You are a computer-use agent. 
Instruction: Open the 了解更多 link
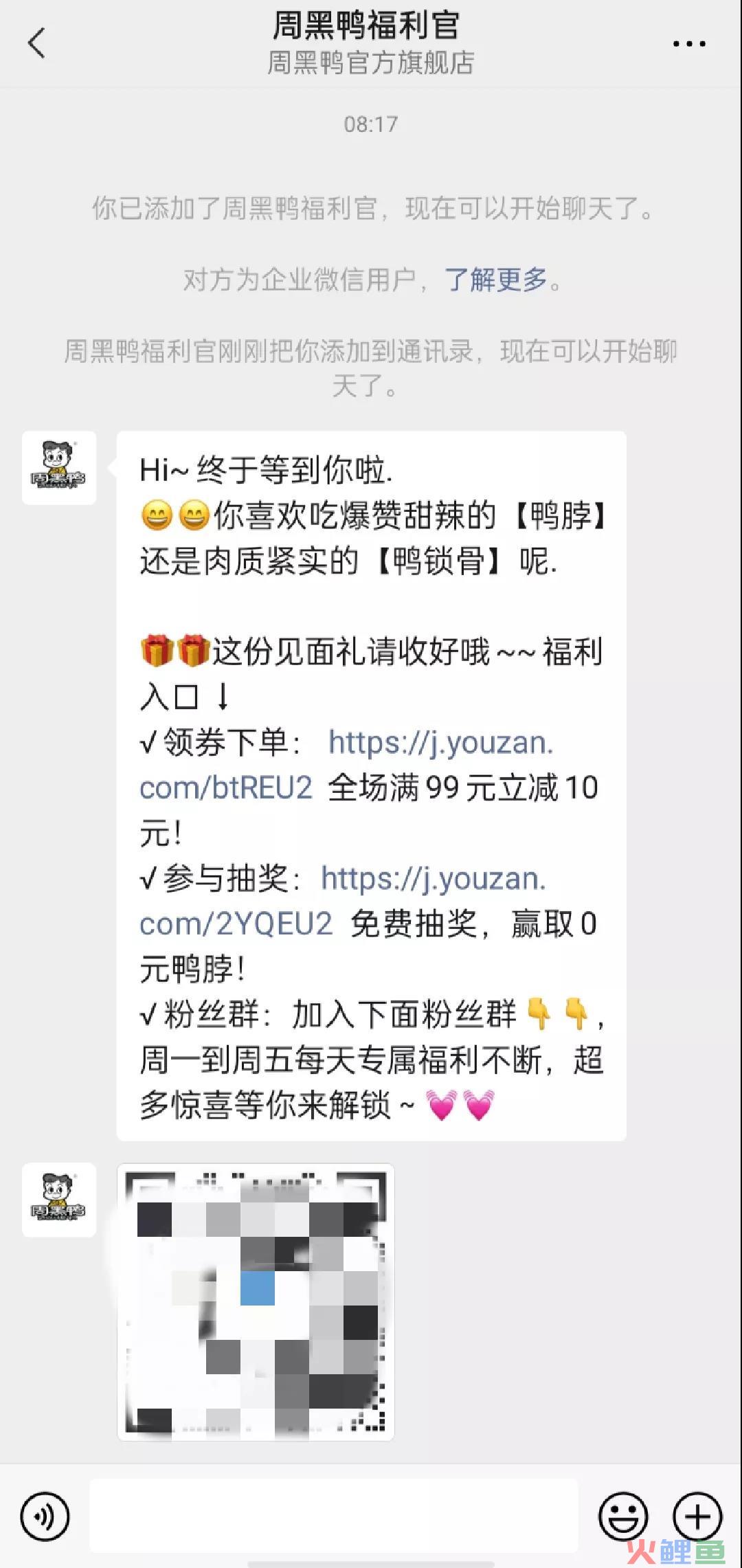click(495, 280)
